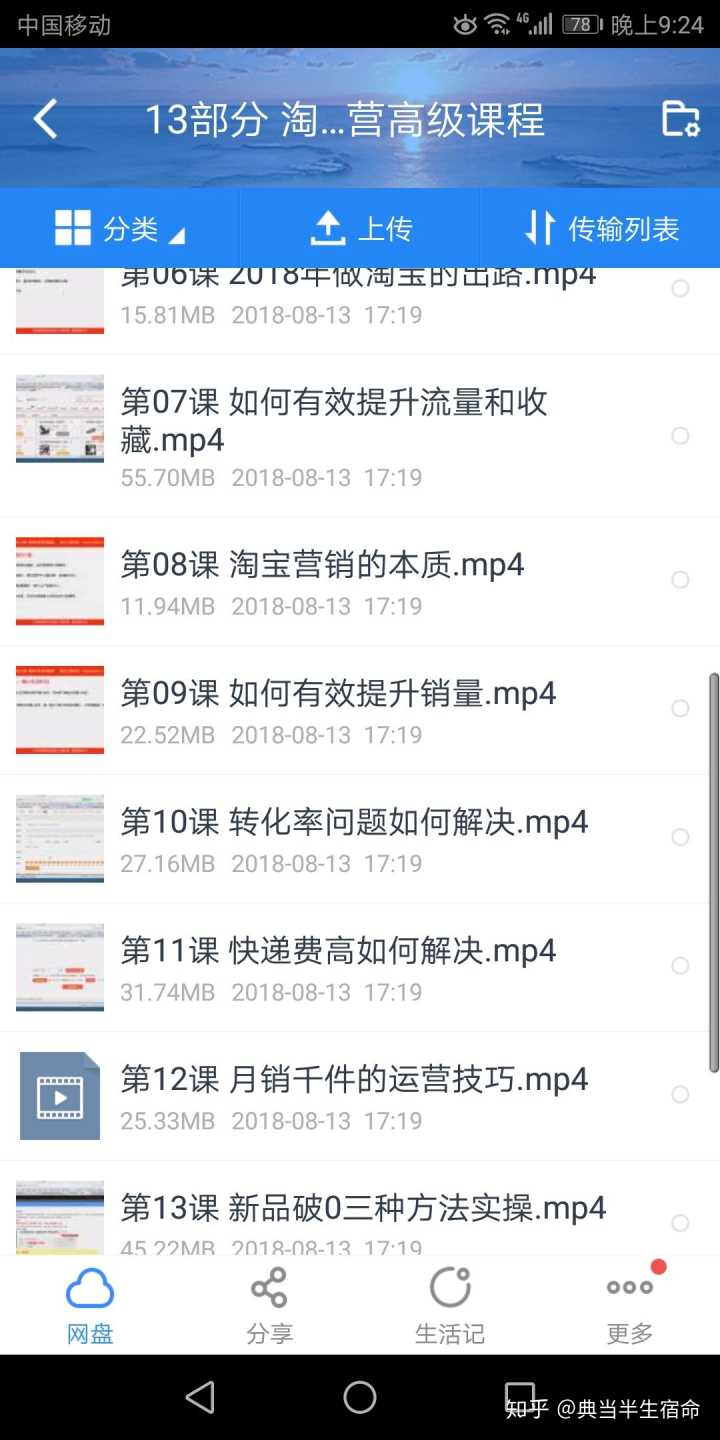Switch to the 分享 tab

click(270, 1305)
